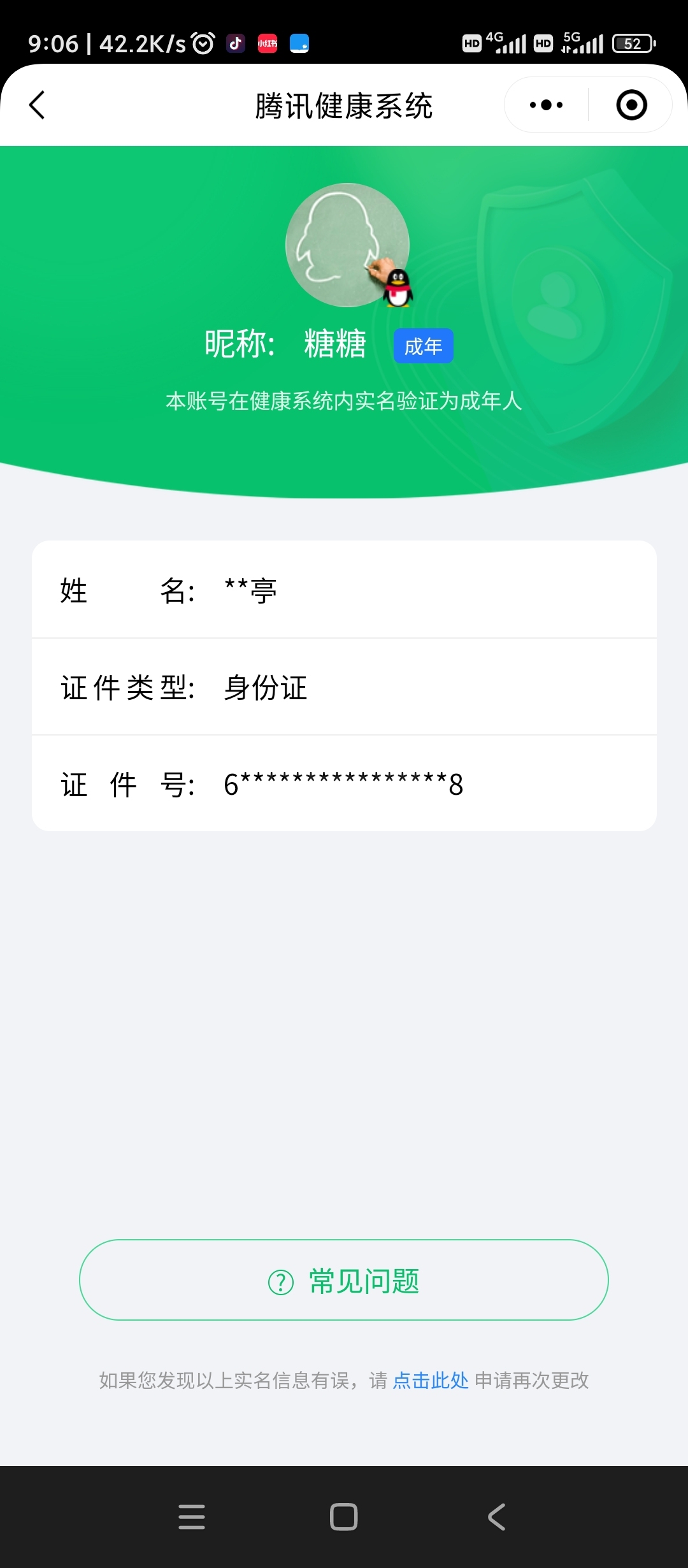688x1568 pixels.
Task: Go back using the top-left arrow
Action: [38, 105]
